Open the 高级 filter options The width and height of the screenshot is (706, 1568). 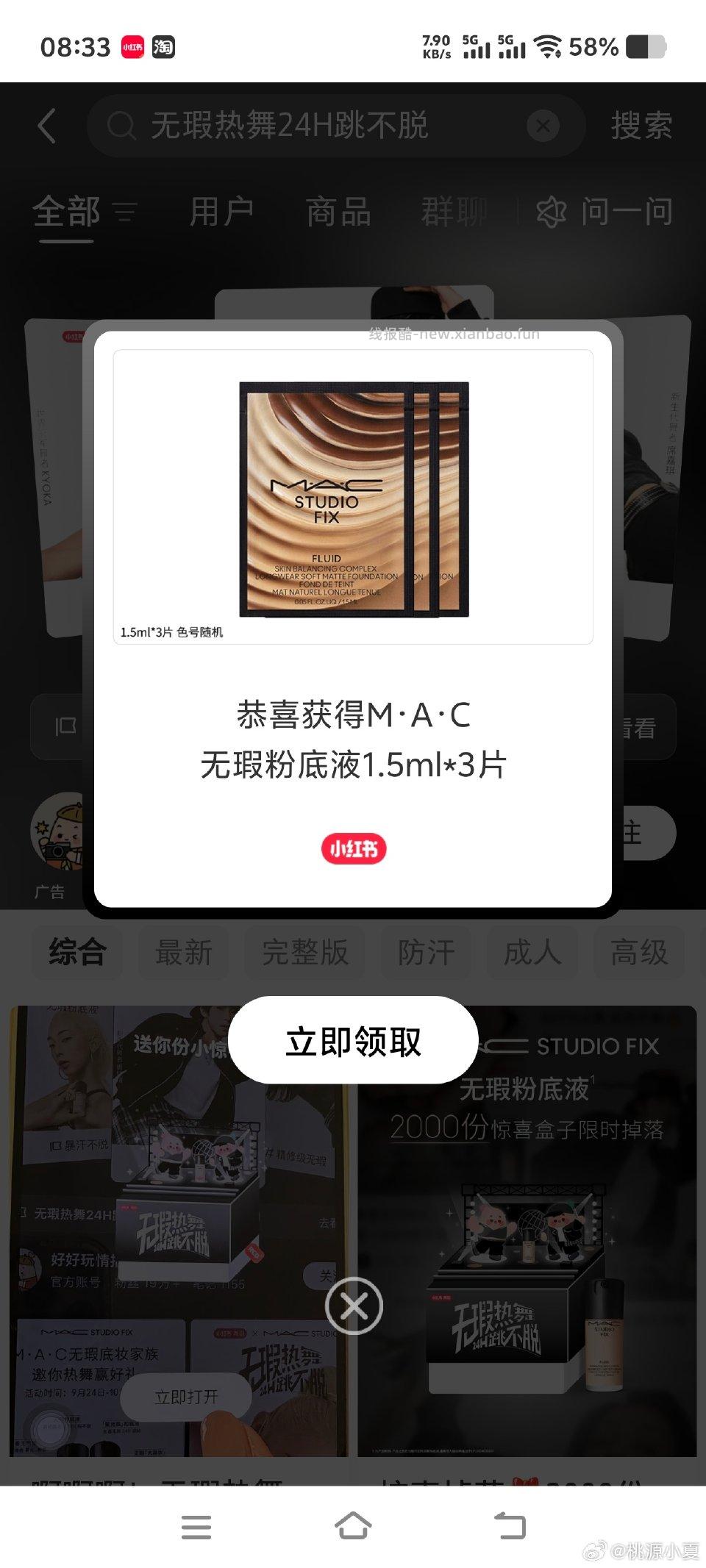tap(638, 952)
